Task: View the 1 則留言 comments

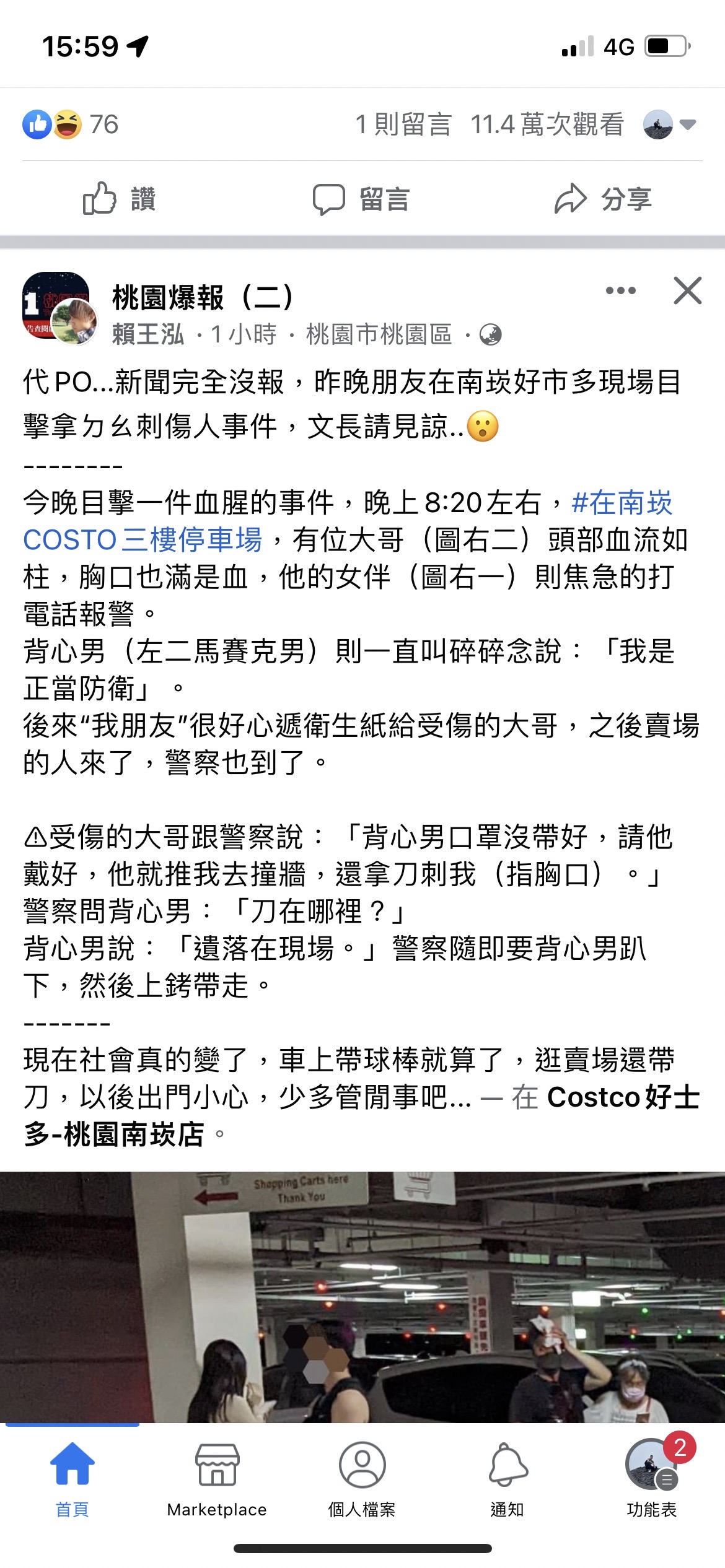Action: (x=403, y=124)
